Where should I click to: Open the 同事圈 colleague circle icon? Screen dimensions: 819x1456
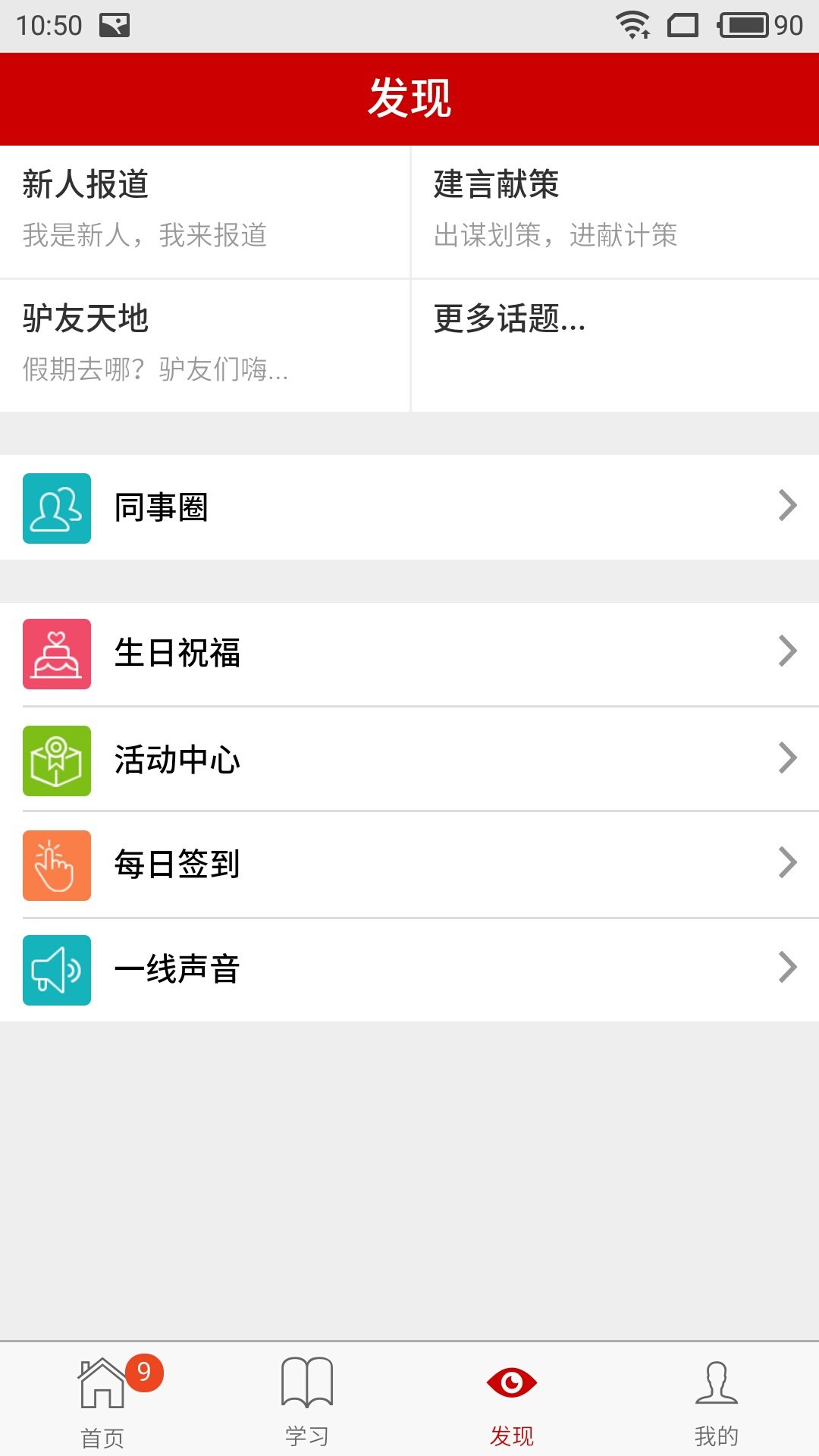(x=57, y=508)
